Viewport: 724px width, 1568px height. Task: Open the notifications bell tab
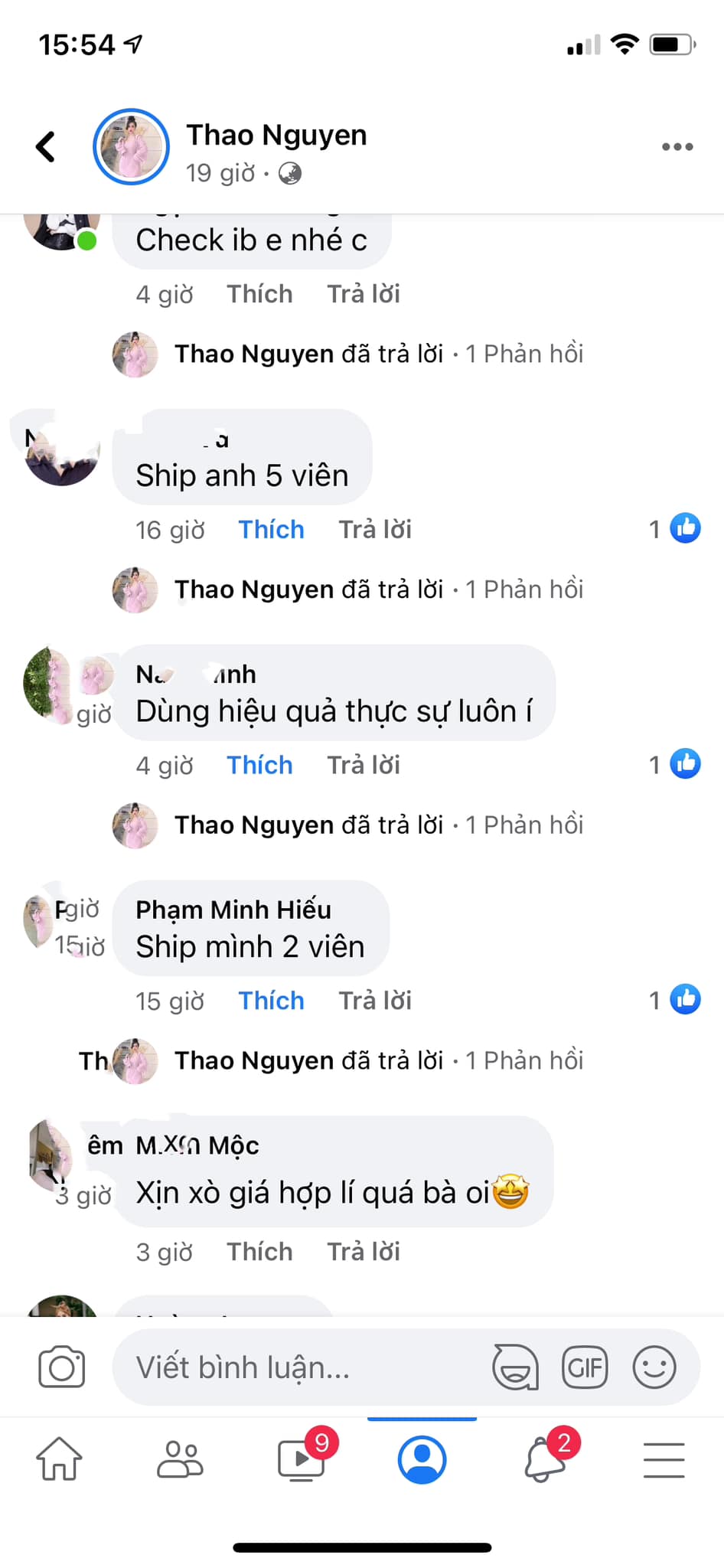pos(545,1459)
